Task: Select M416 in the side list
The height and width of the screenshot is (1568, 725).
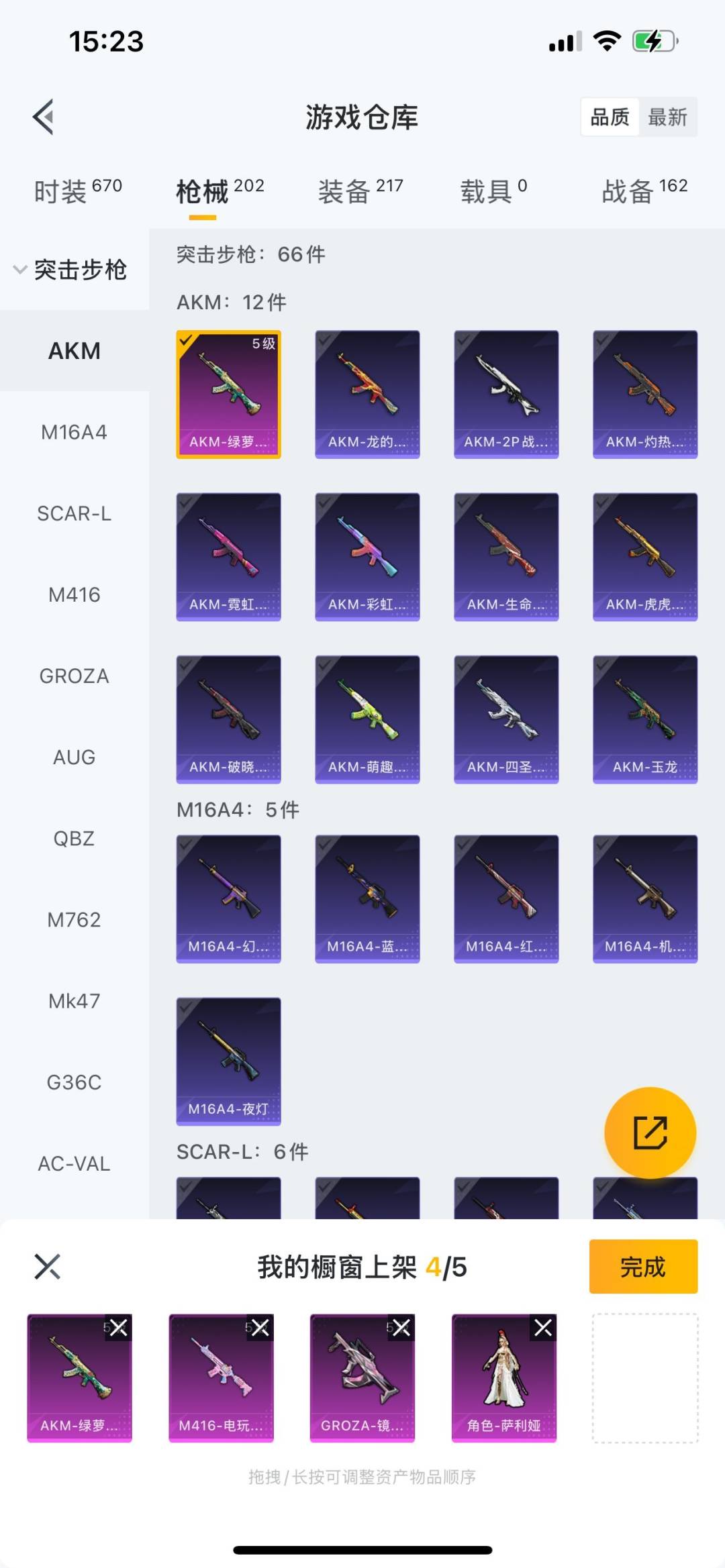Action: coord(74,594)
